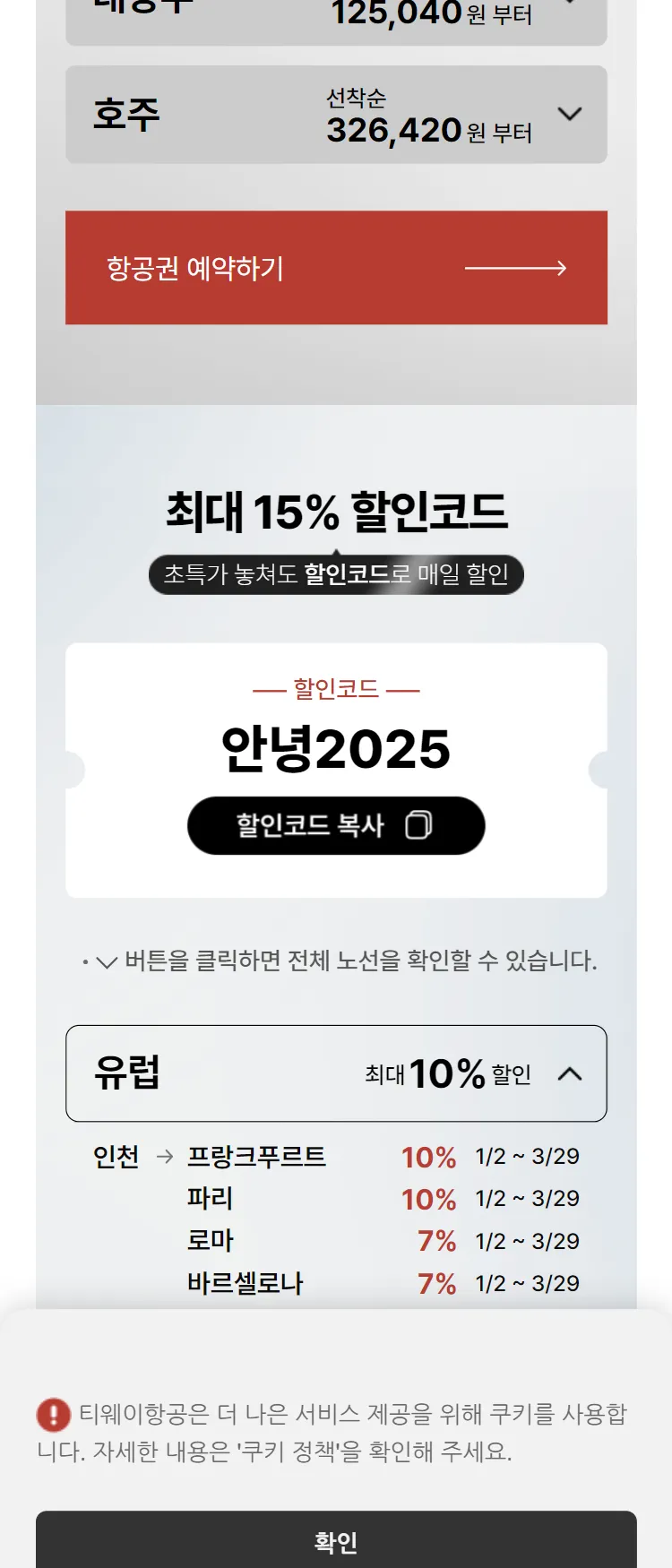Tap the 항공권 예약하기 booking button
672x1568 pixels.
tap(336, 268)
